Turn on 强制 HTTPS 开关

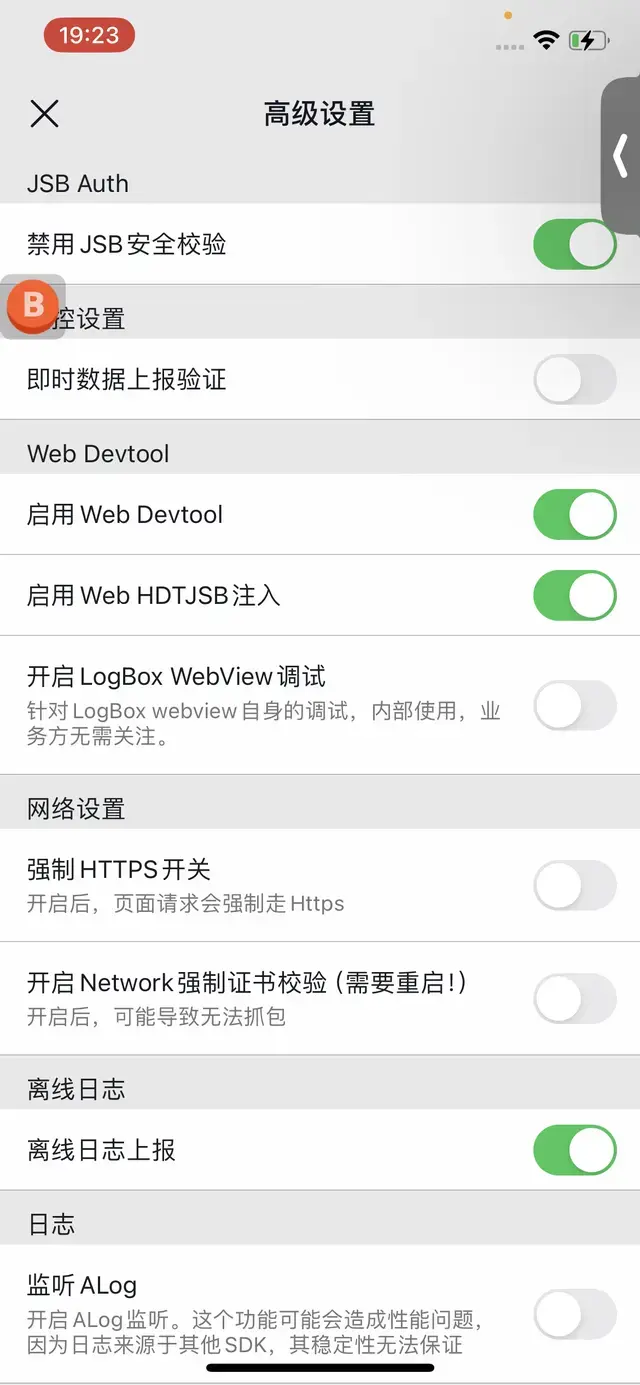575,885
